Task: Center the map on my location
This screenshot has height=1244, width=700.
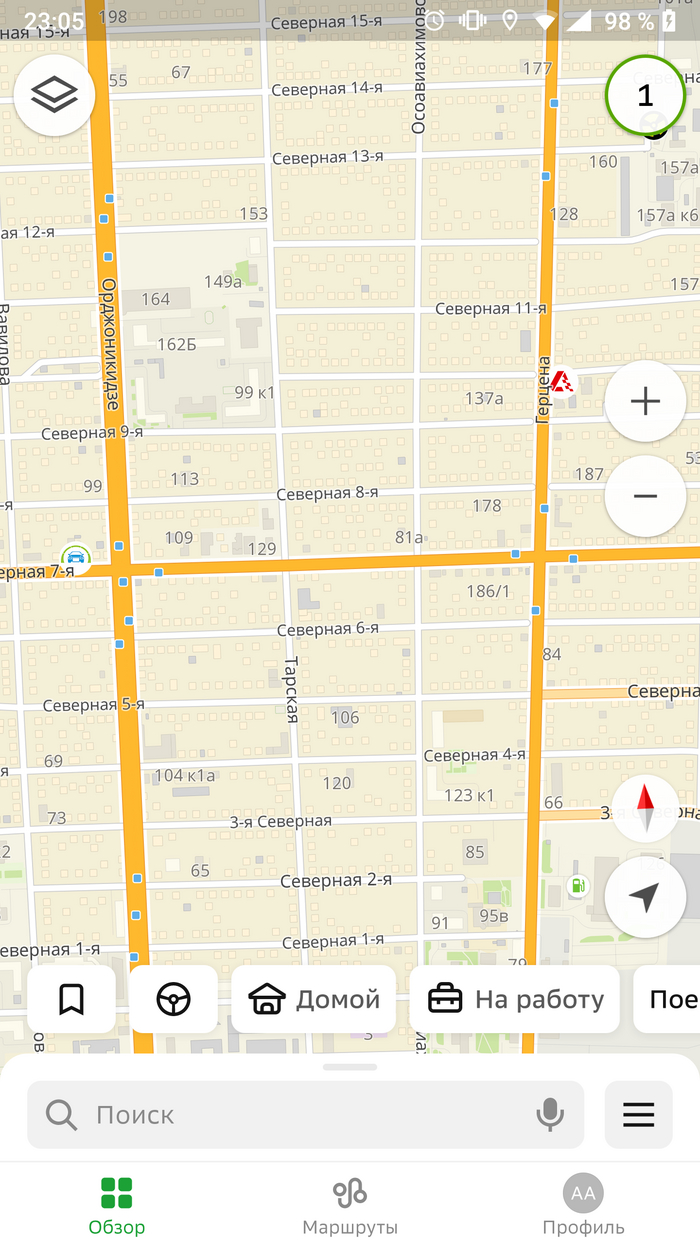Action: tap(645, 897)
